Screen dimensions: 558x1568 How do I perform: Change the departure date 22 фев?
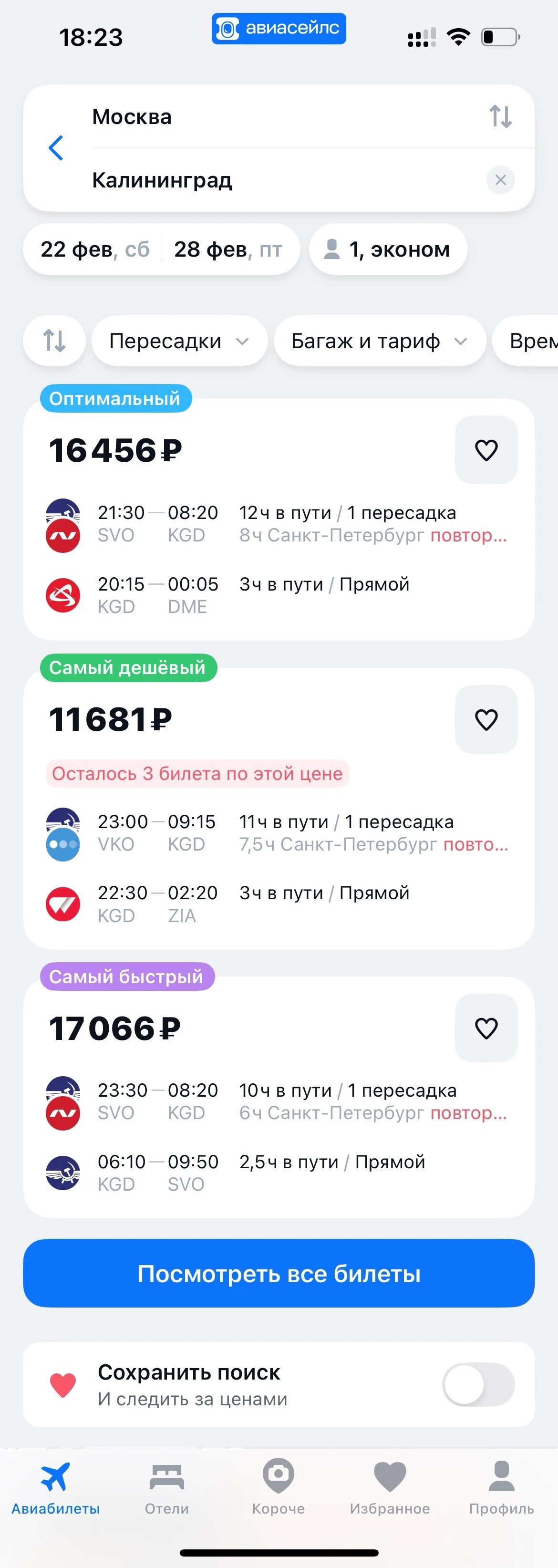pyautogui.click(x=95, y=249)
